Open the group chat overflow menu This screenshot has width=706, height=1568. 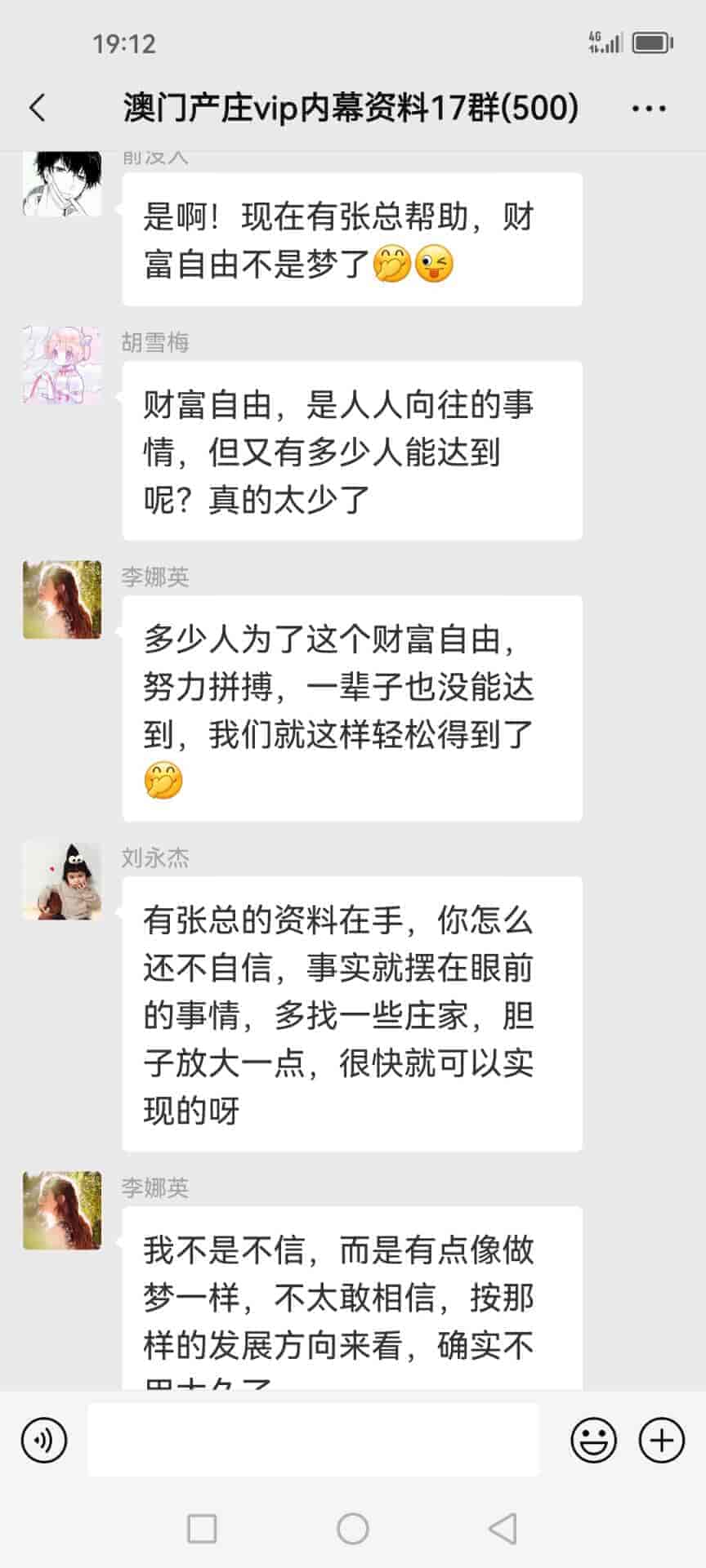coord(649,108)
